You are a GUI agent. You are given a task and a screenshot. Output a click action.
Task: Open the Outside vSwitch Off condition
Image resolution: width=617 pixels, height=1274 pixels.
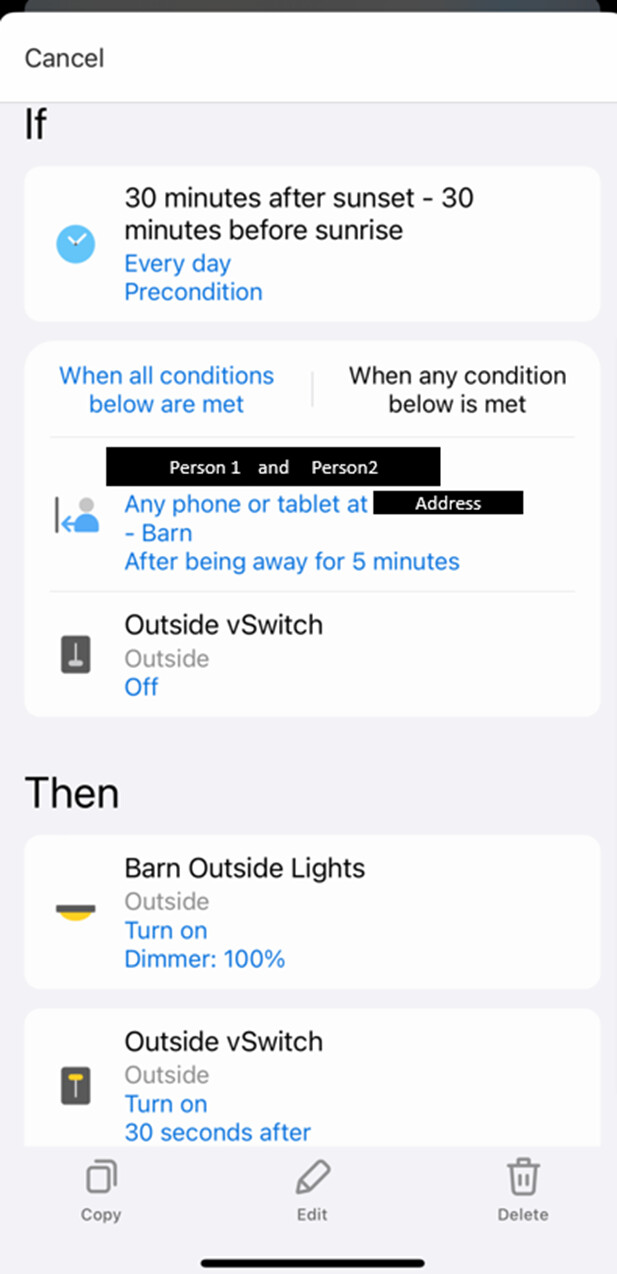pyautogui.click(x=312, y=655)
